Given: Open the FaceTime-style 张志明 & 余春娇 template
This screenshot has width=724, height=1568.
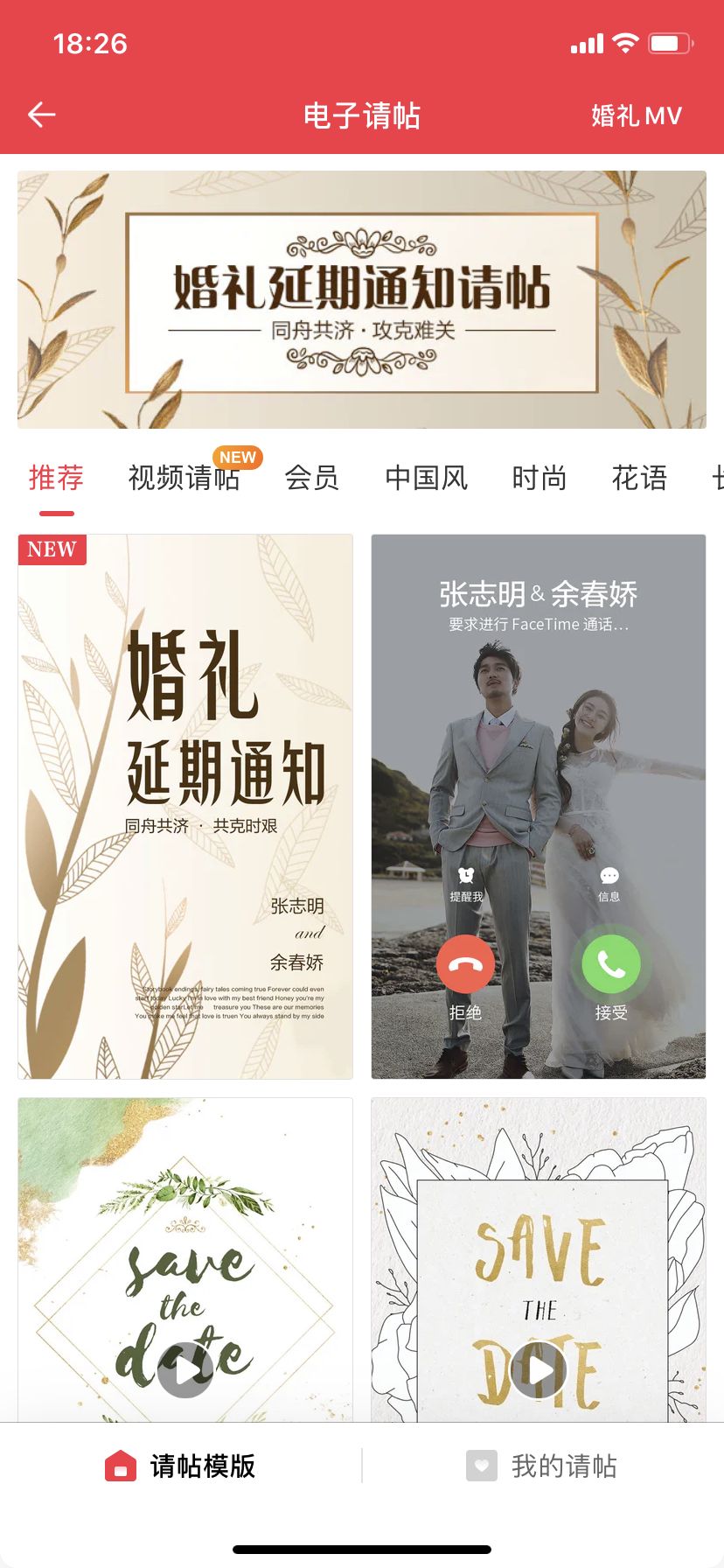Looking at the screenshot, I should coord(539,807).
